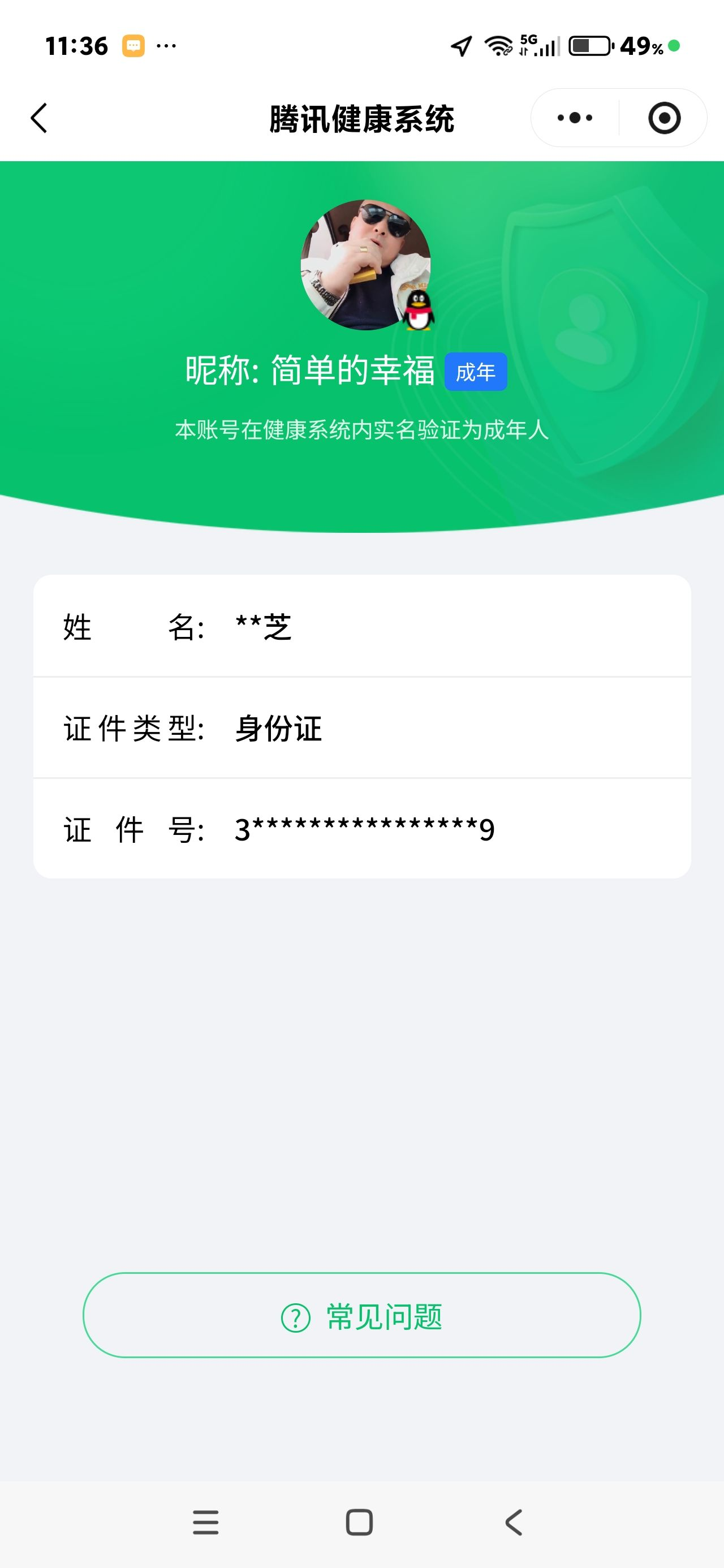Open the recent apps menu button in navigation bar
The width and height of the screenshot is (724, 1568).
click(x=206, y=1521)
